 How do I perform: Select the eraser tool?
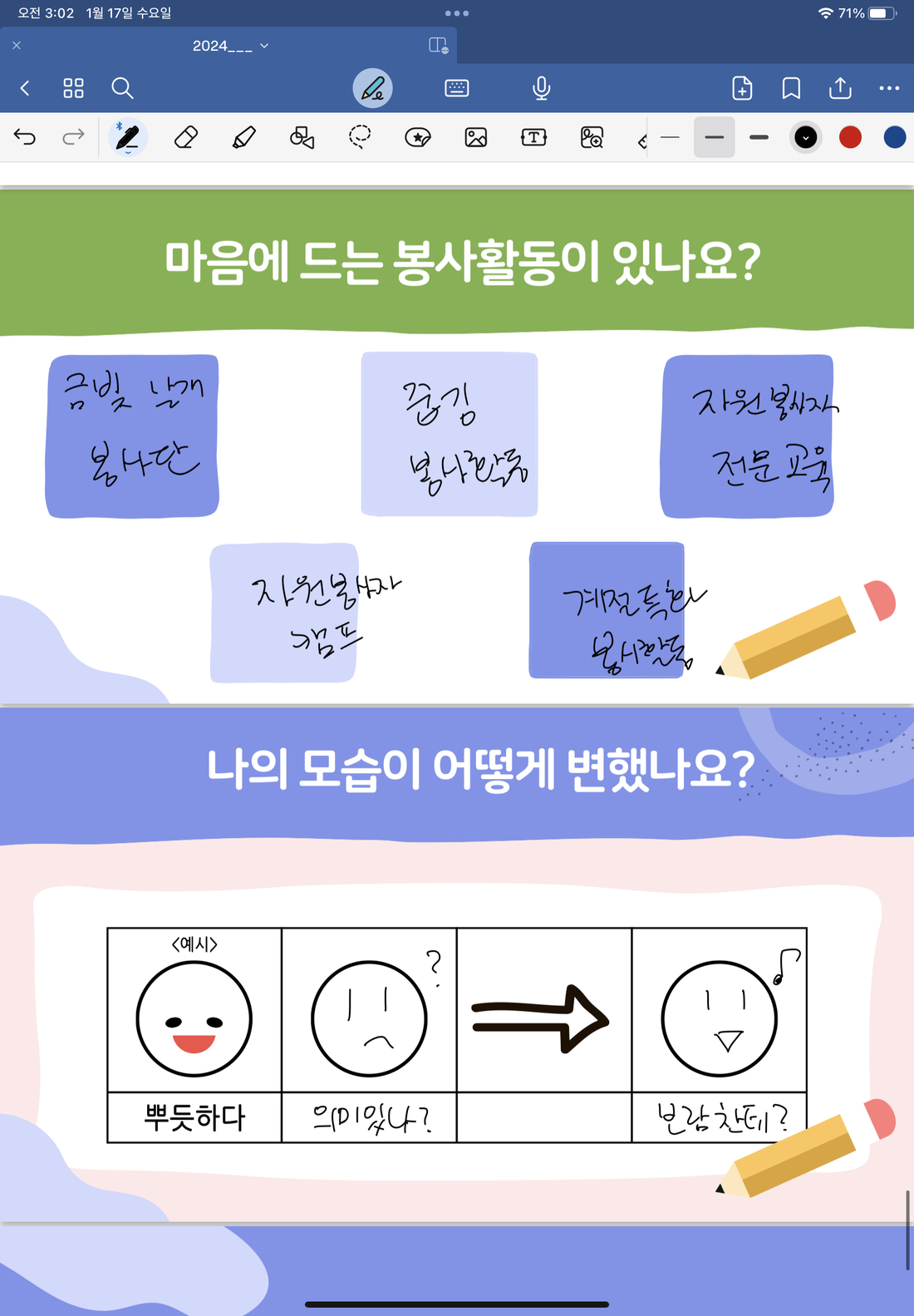click(186, 137)
